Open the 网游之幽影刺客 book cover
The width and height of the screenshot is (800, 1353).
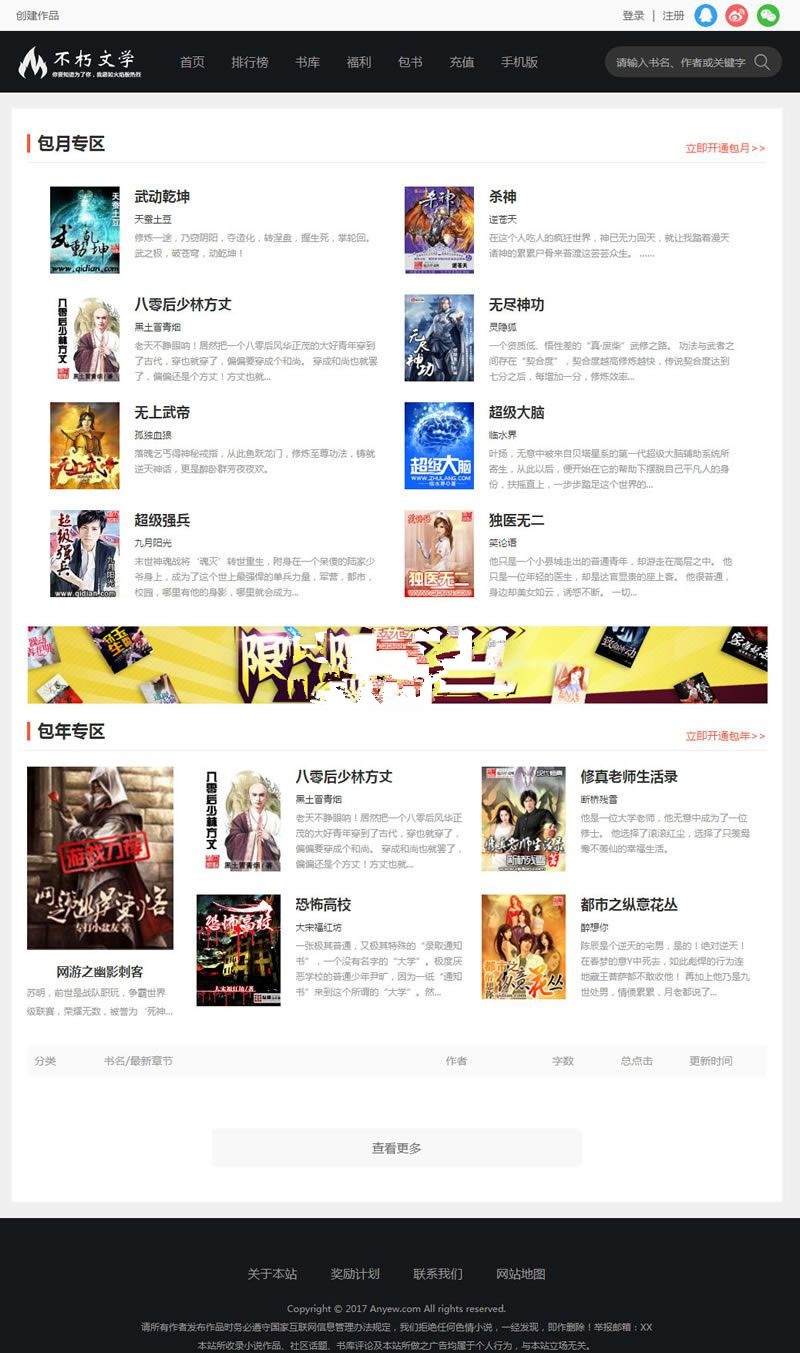tap(100, 857)
